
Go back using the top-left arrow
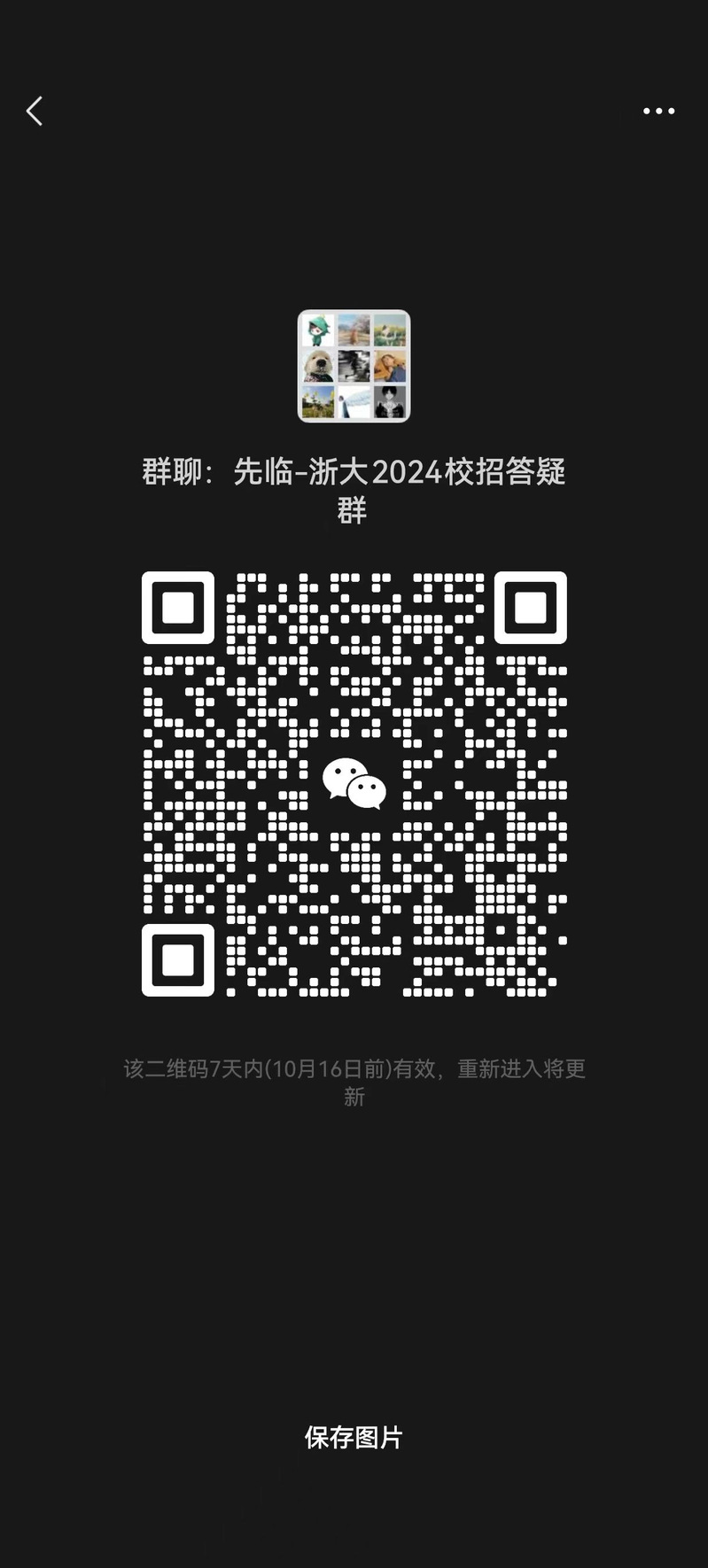[35, 112]
